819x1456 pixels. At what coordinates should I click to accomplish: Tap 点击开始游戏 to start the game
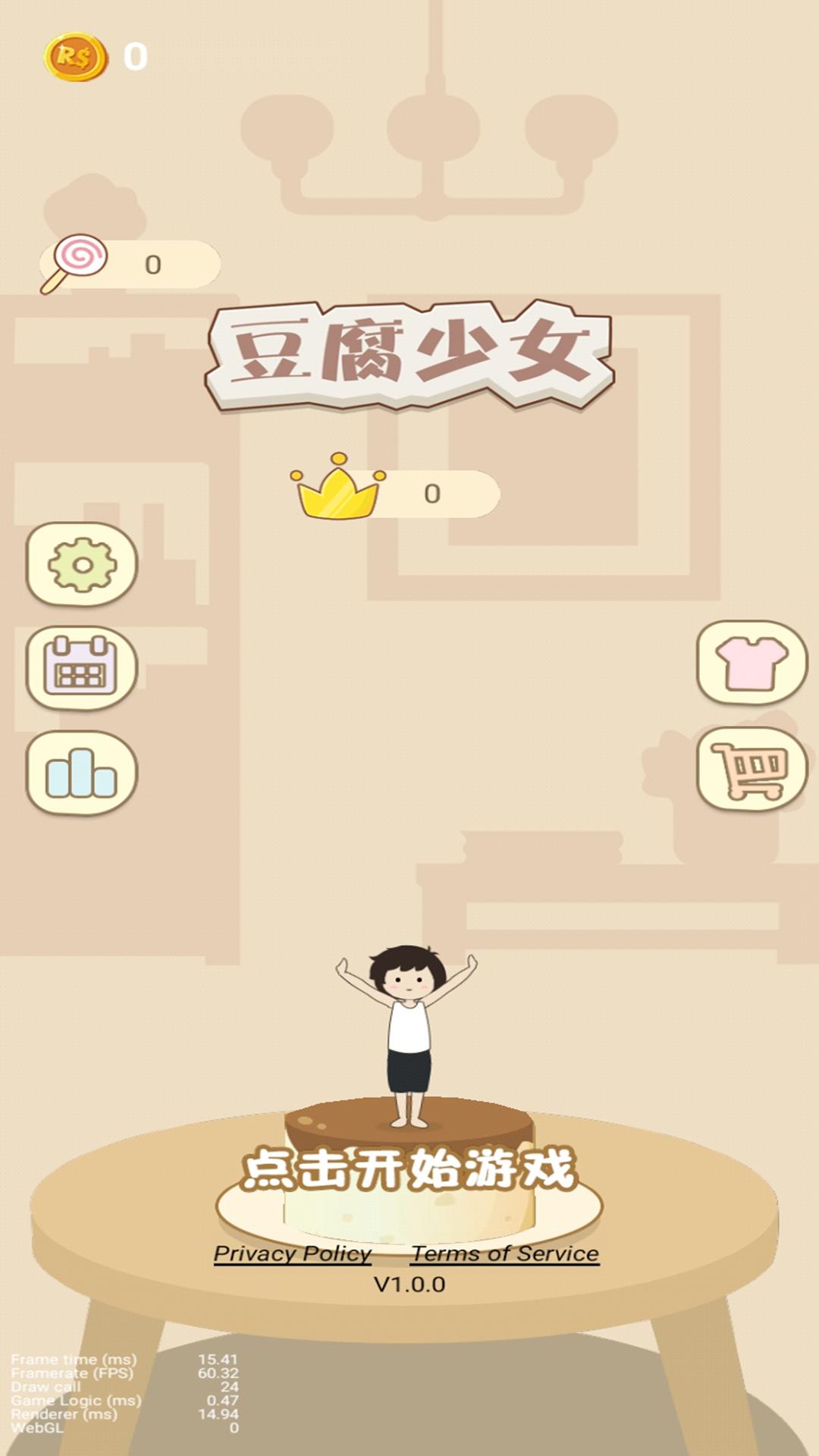(409, 1169)
